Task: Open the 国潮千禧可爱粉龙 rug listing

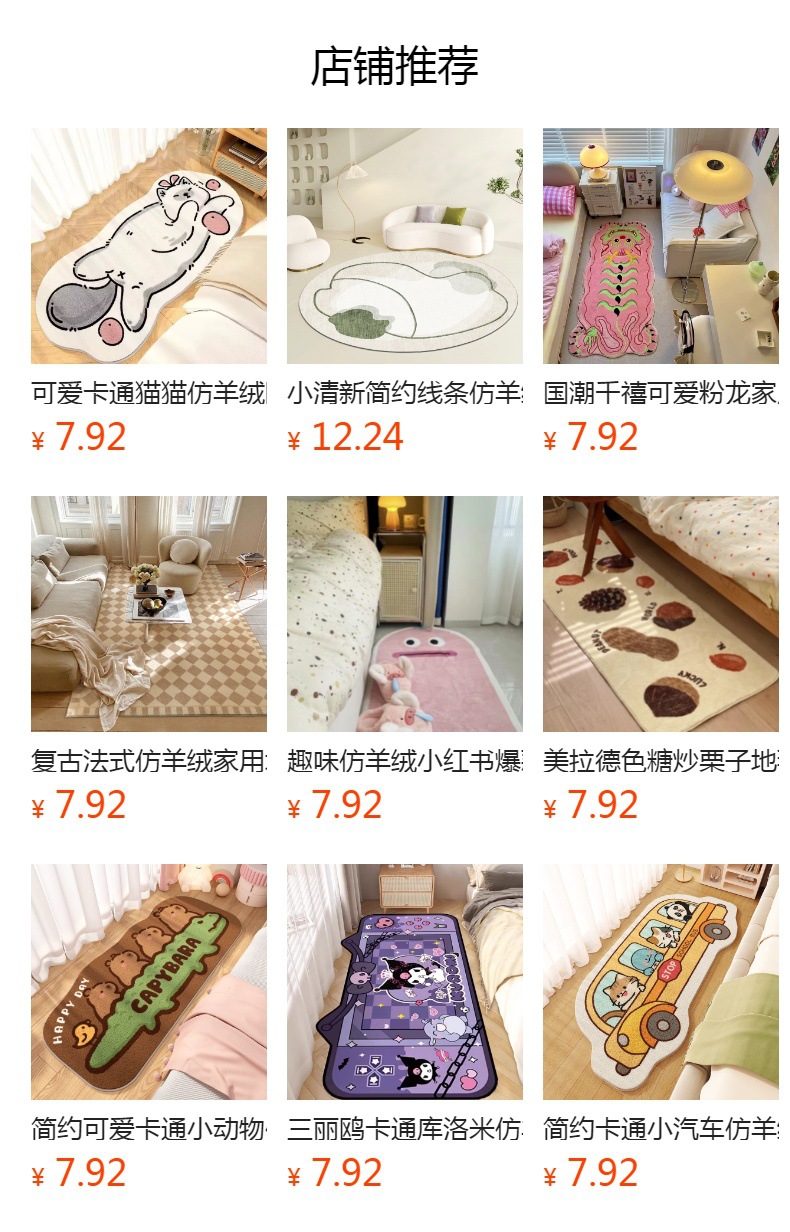Action: point(661,246)
